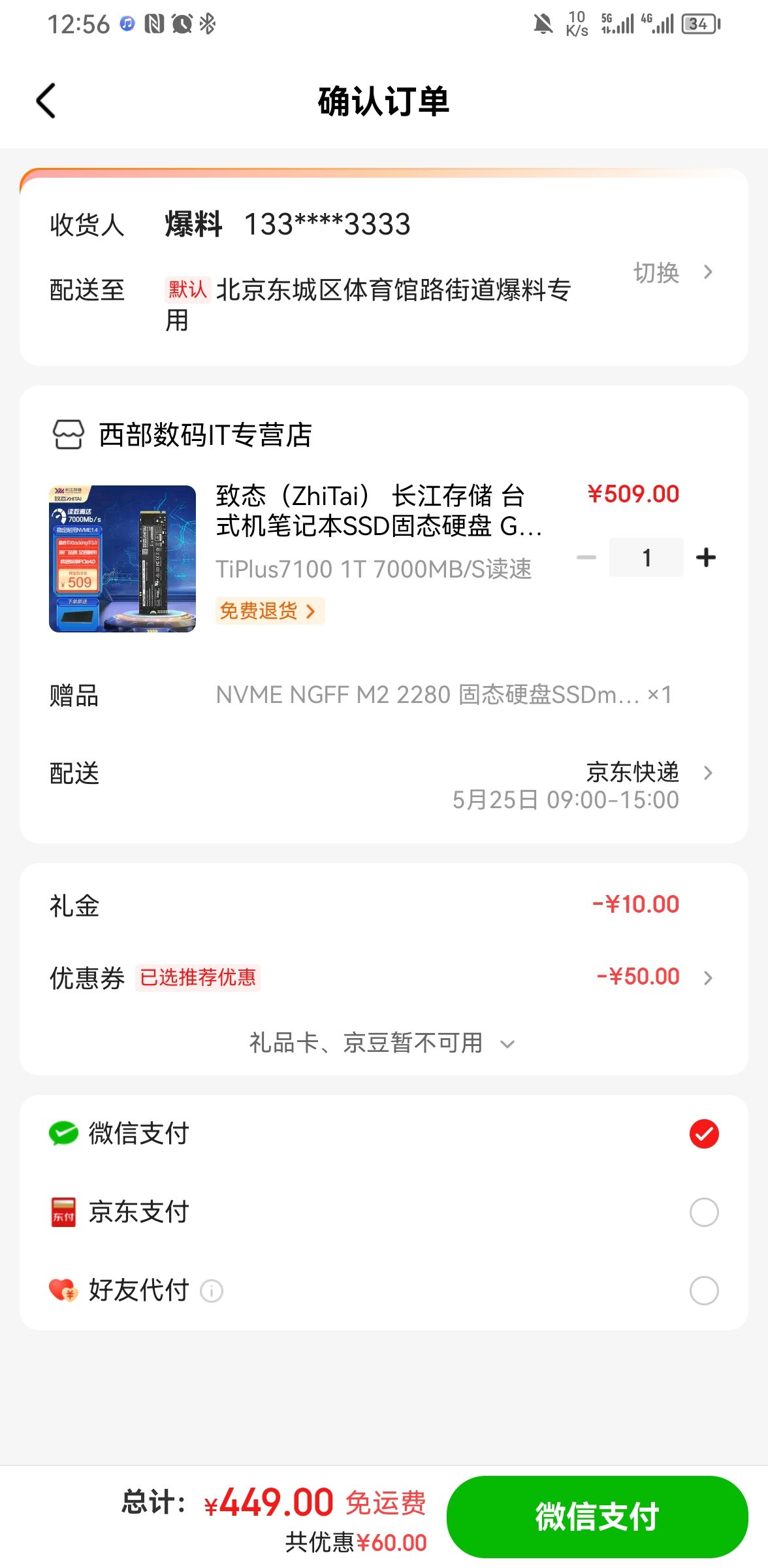Select the 好友代付 payment radio button
The height and width of the screenshot is (1568, 768).
click(703, 1290)
